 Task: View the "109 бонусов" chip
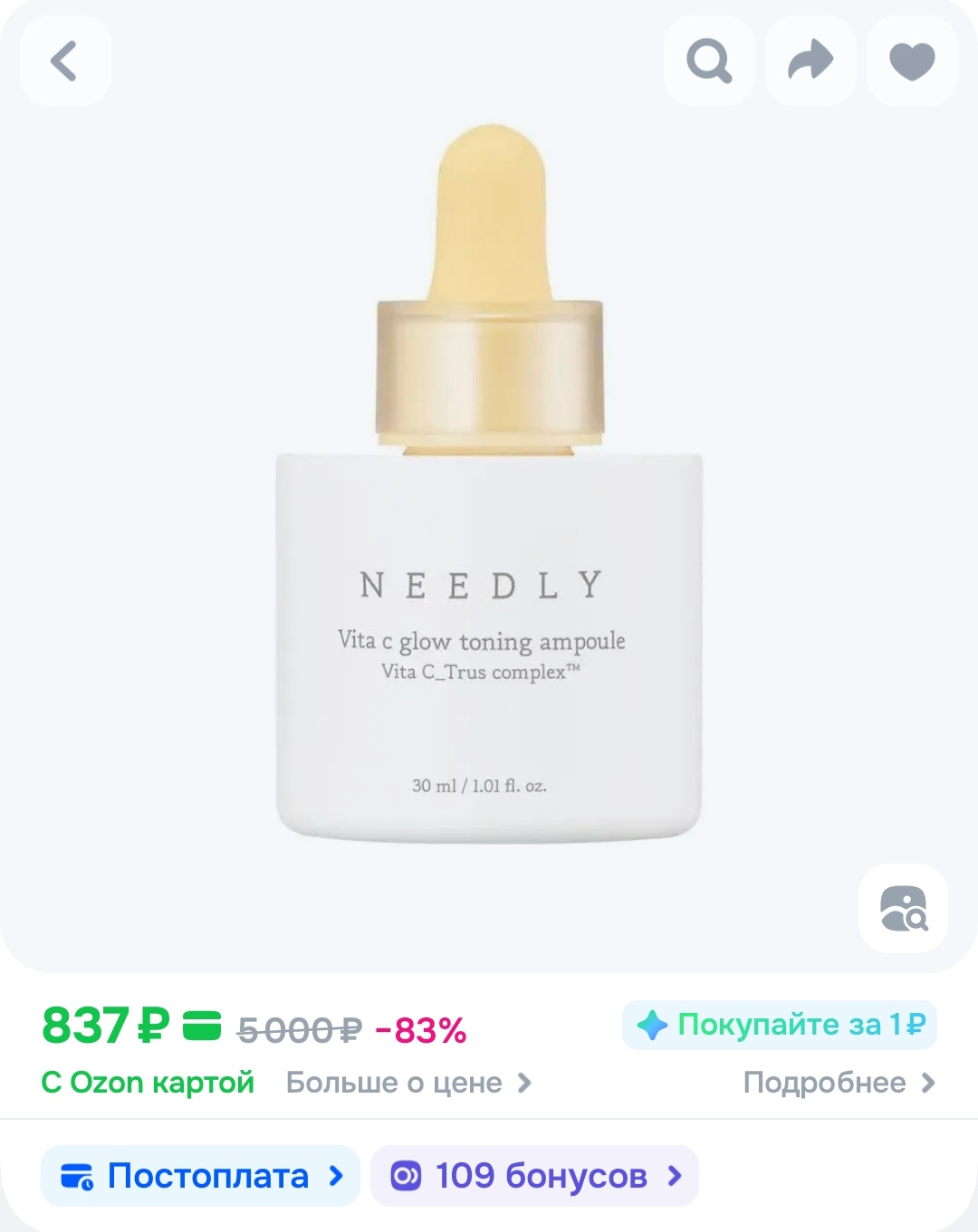(x=534, y=1176)
